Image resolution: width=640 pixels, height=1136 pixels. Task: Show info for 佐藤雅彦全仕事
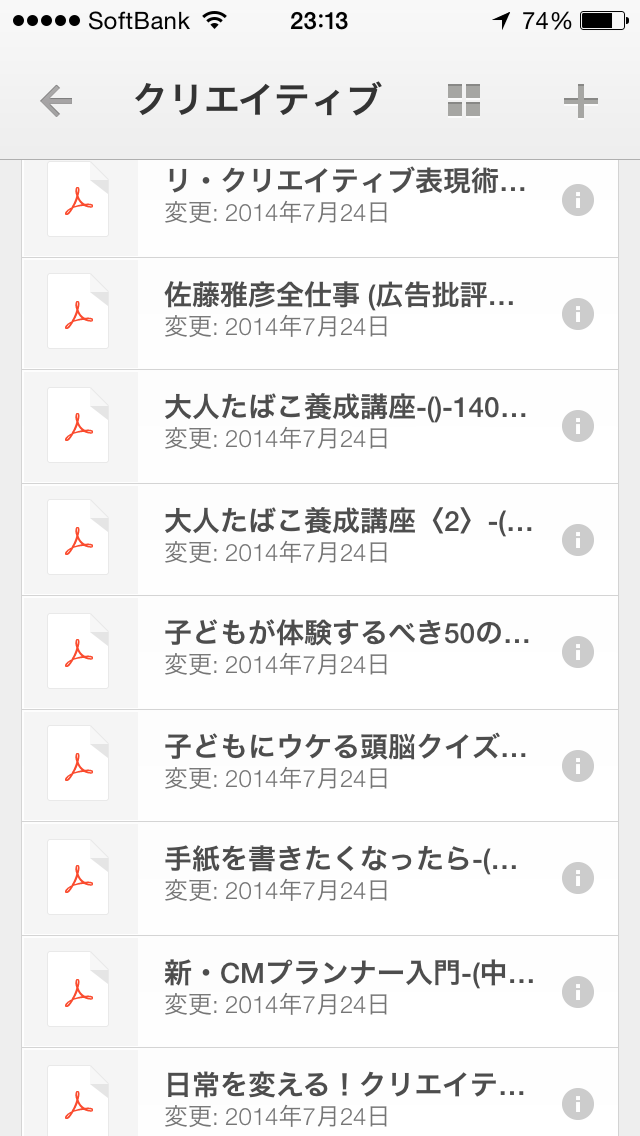click(x=578, y=314)
